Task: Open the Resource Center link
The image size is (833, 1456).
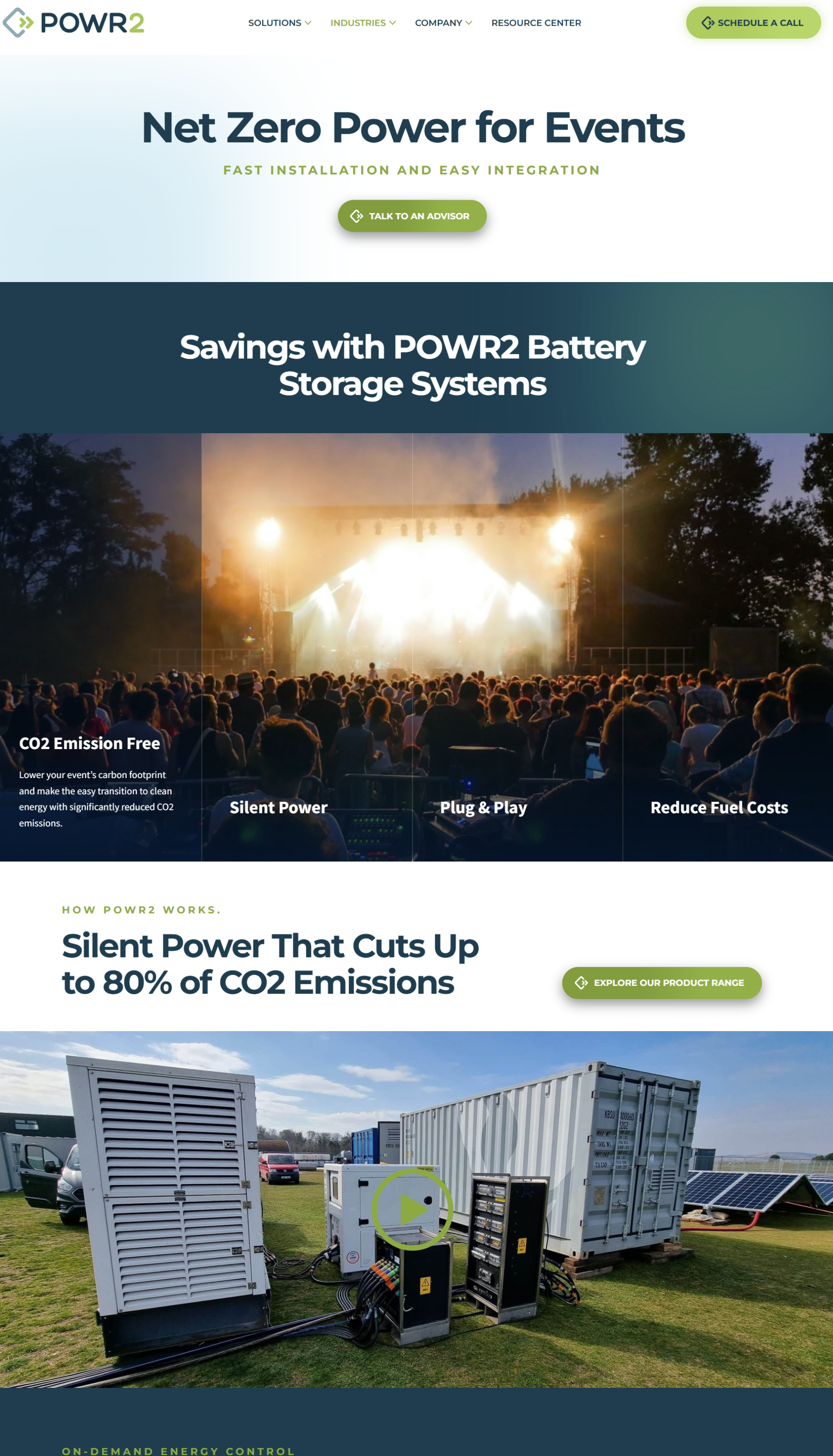Action: coord(536,23)
